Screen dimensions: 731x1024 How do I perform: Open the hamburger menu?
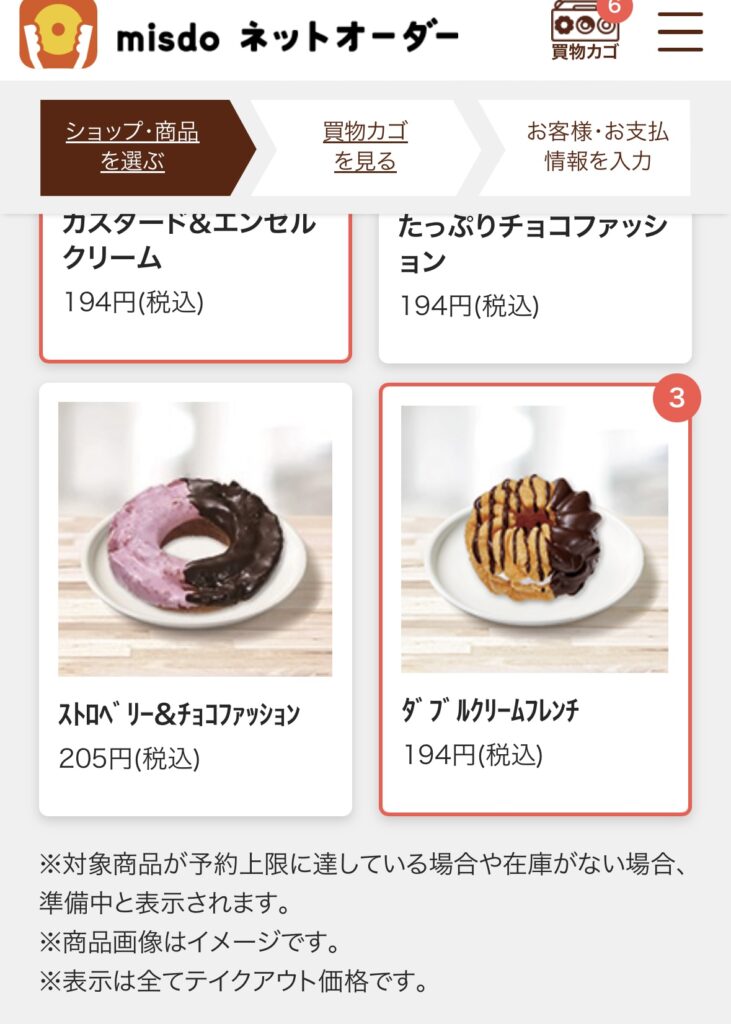(680, 31)
